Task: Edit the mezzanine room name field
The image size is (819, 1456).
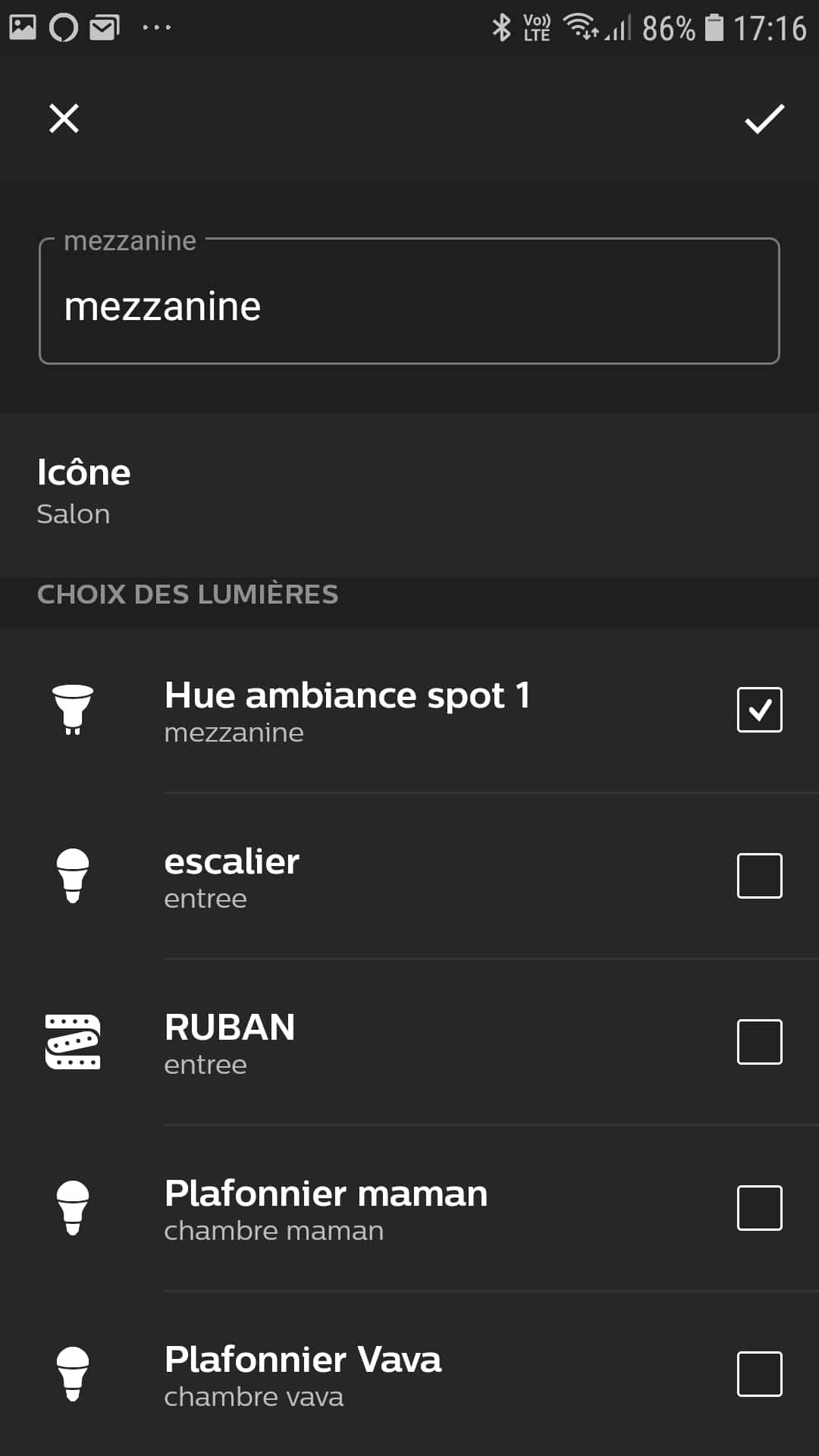Action: 409,306
